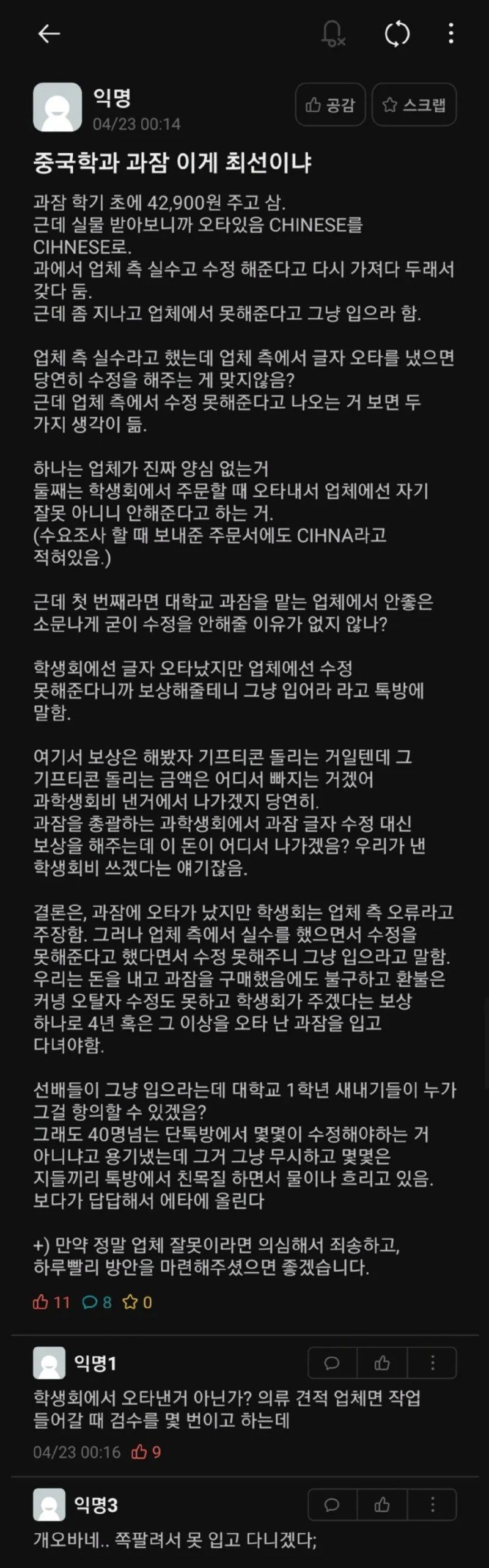The image size is (489, 1568).
Task: Like 익명1's comment
Action: (x=382, y=1363)
